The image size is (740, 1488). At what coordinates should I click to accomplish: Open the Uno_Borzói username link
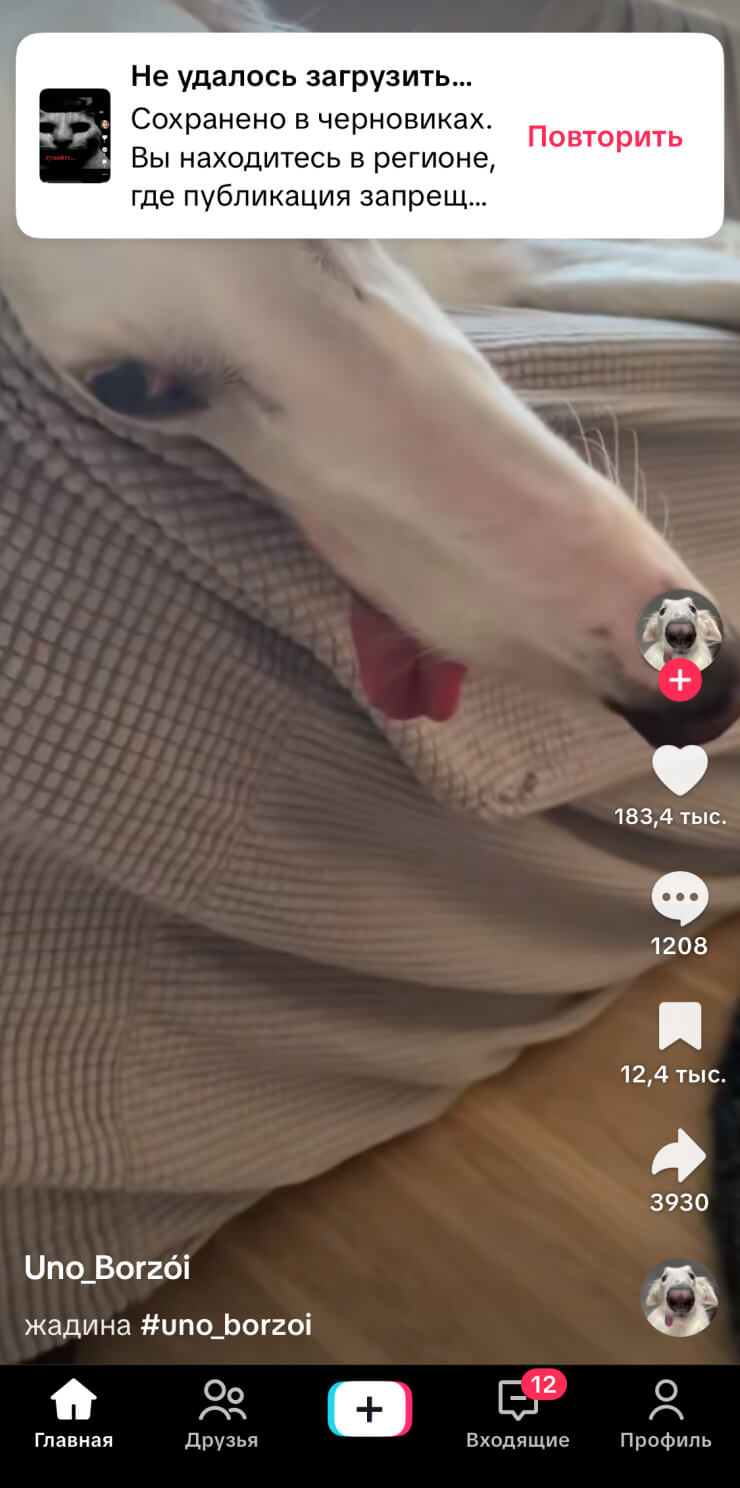click(x=107, y=1268)
